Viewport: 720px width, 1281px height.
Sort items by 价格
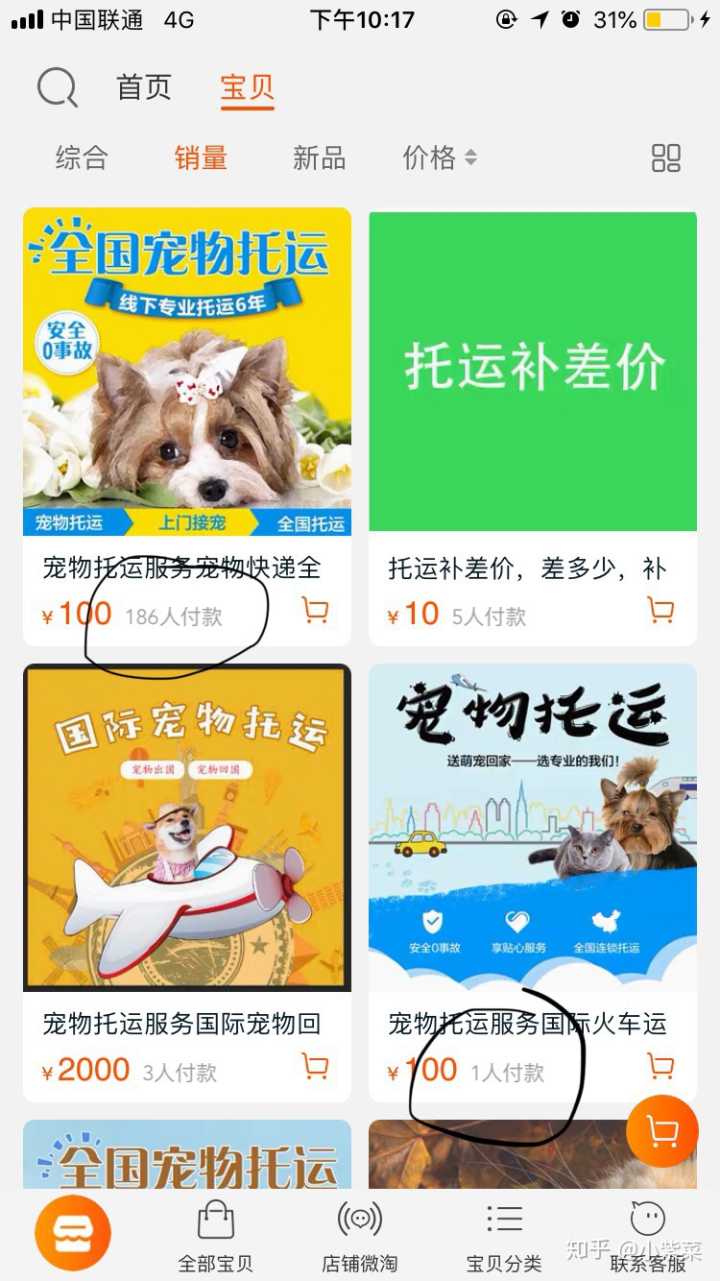(x=439, y=158)
